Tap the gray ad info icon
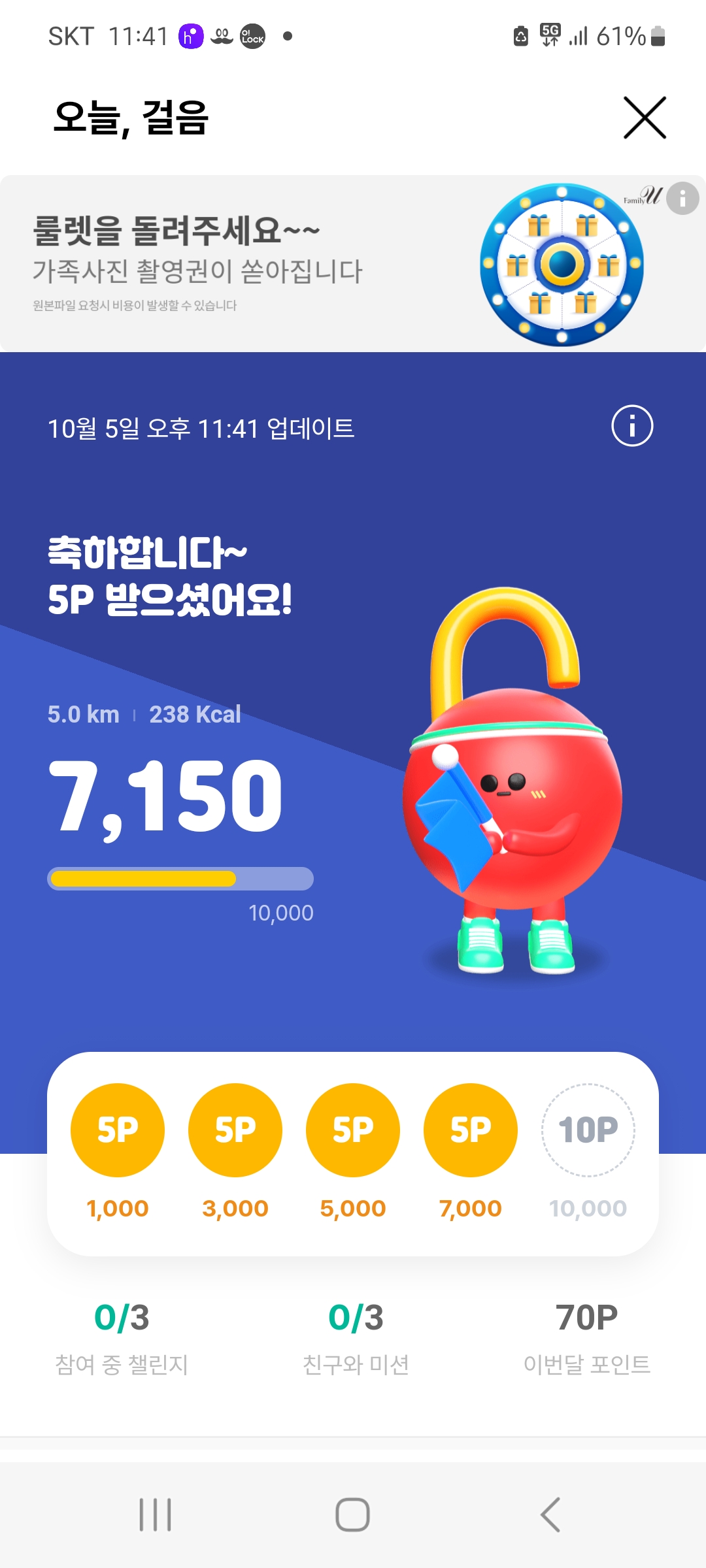 pyautogui.click(x=682, y=198)
